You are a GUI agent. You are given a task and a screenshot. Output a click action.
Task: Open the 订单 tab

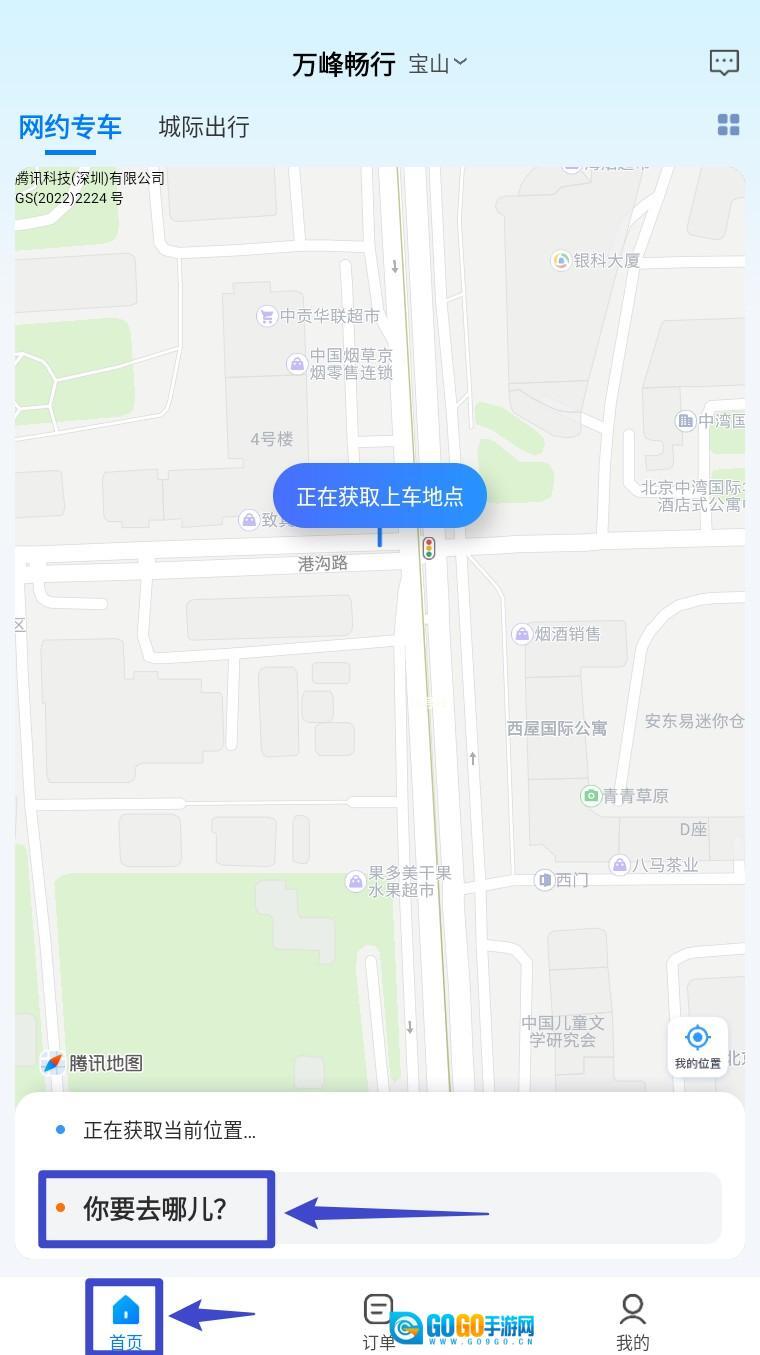(x=378, y=1320)
